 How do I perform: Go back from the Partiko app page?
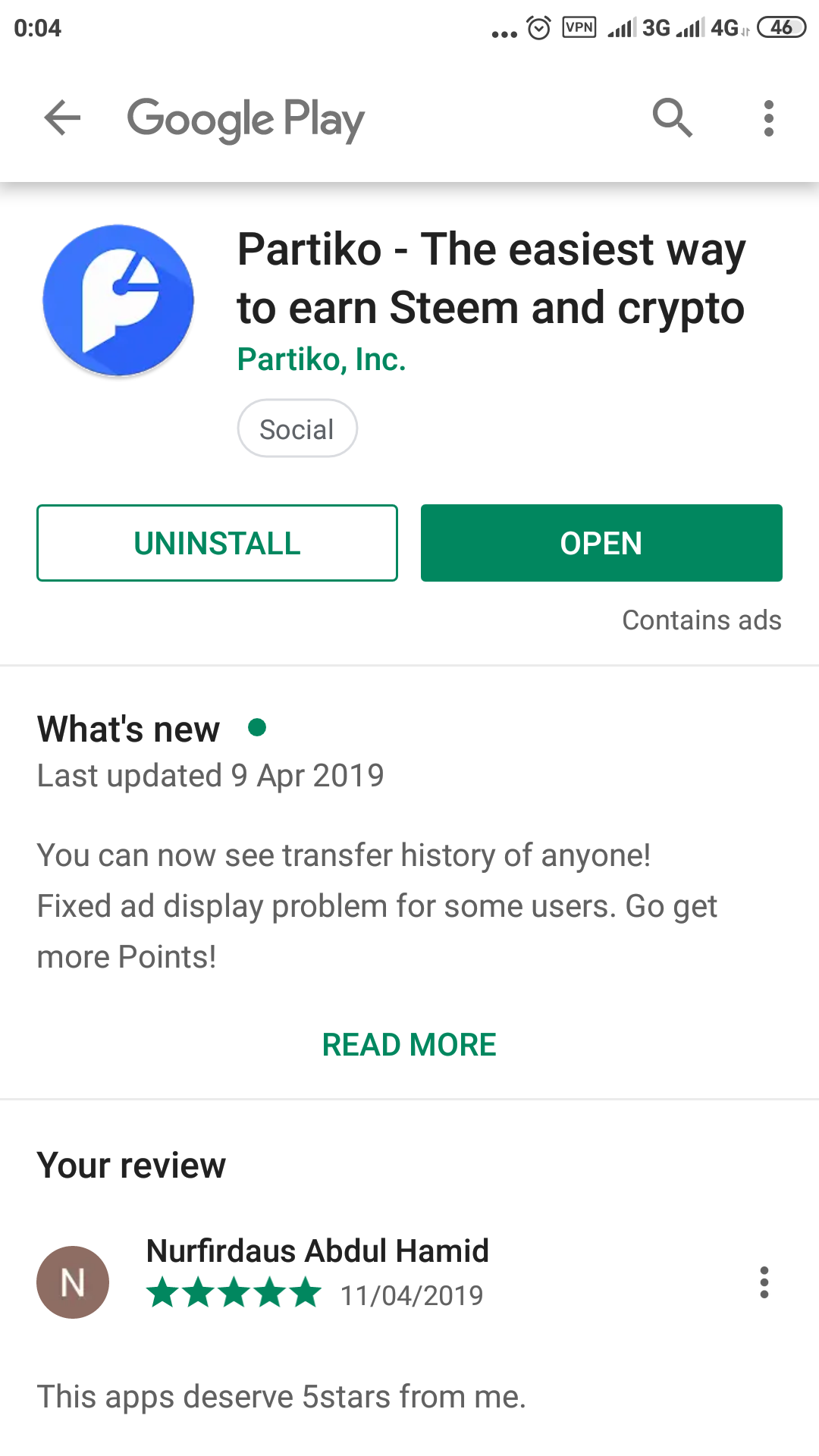pos(62,118)
